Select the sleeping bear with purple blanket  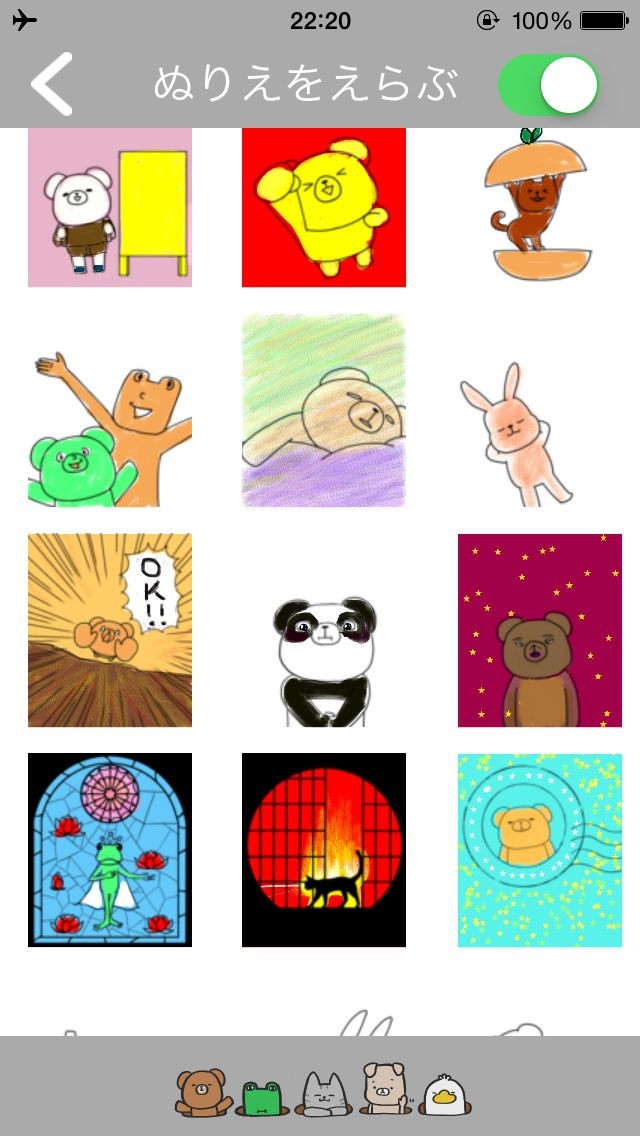[324, 411]
